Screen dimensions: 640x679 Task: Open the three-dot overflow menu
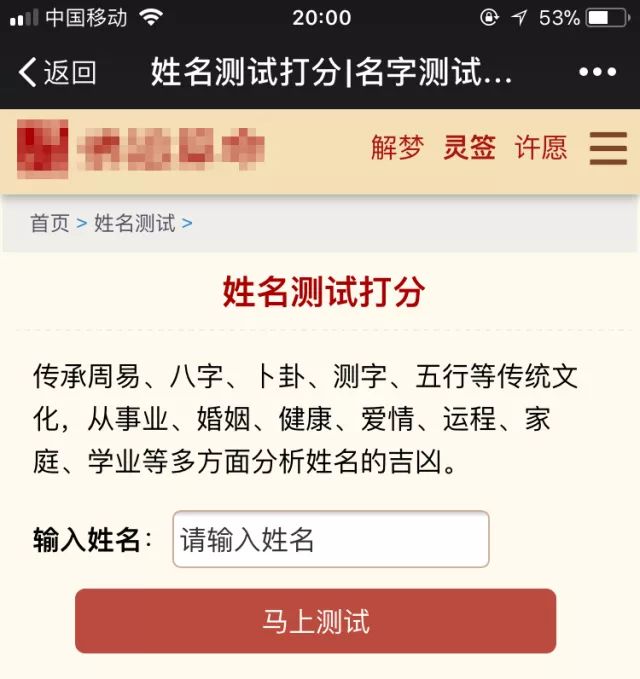(597, 72)
